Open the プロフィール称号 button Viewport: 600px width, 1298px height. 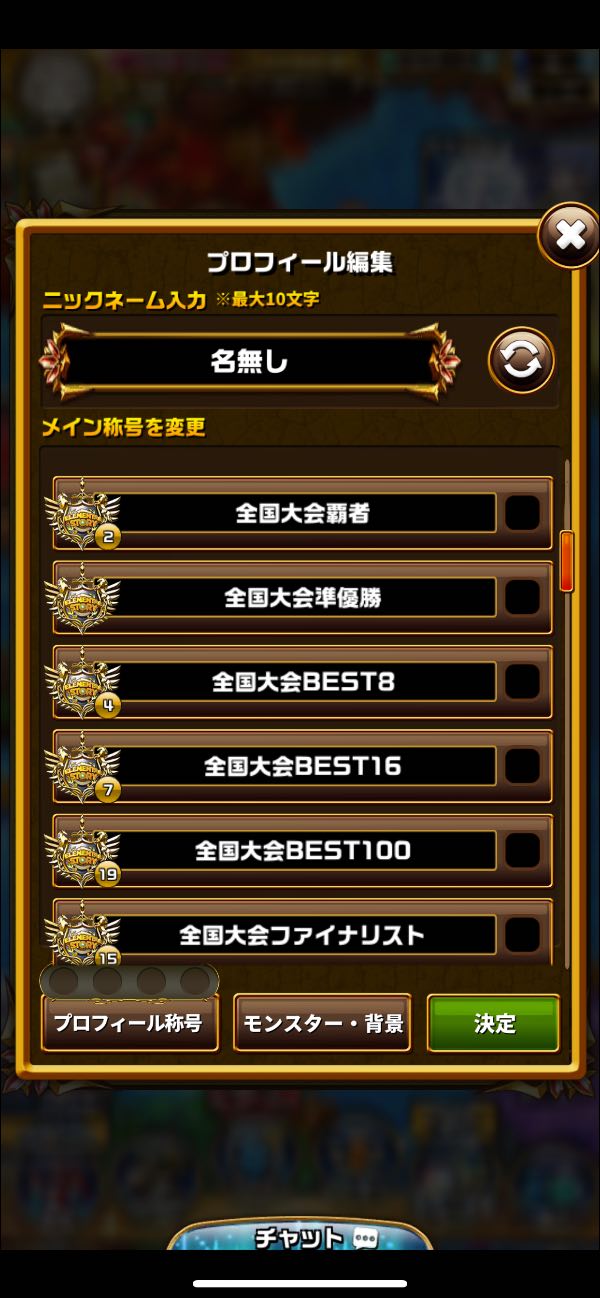[x=129, y=1023]
